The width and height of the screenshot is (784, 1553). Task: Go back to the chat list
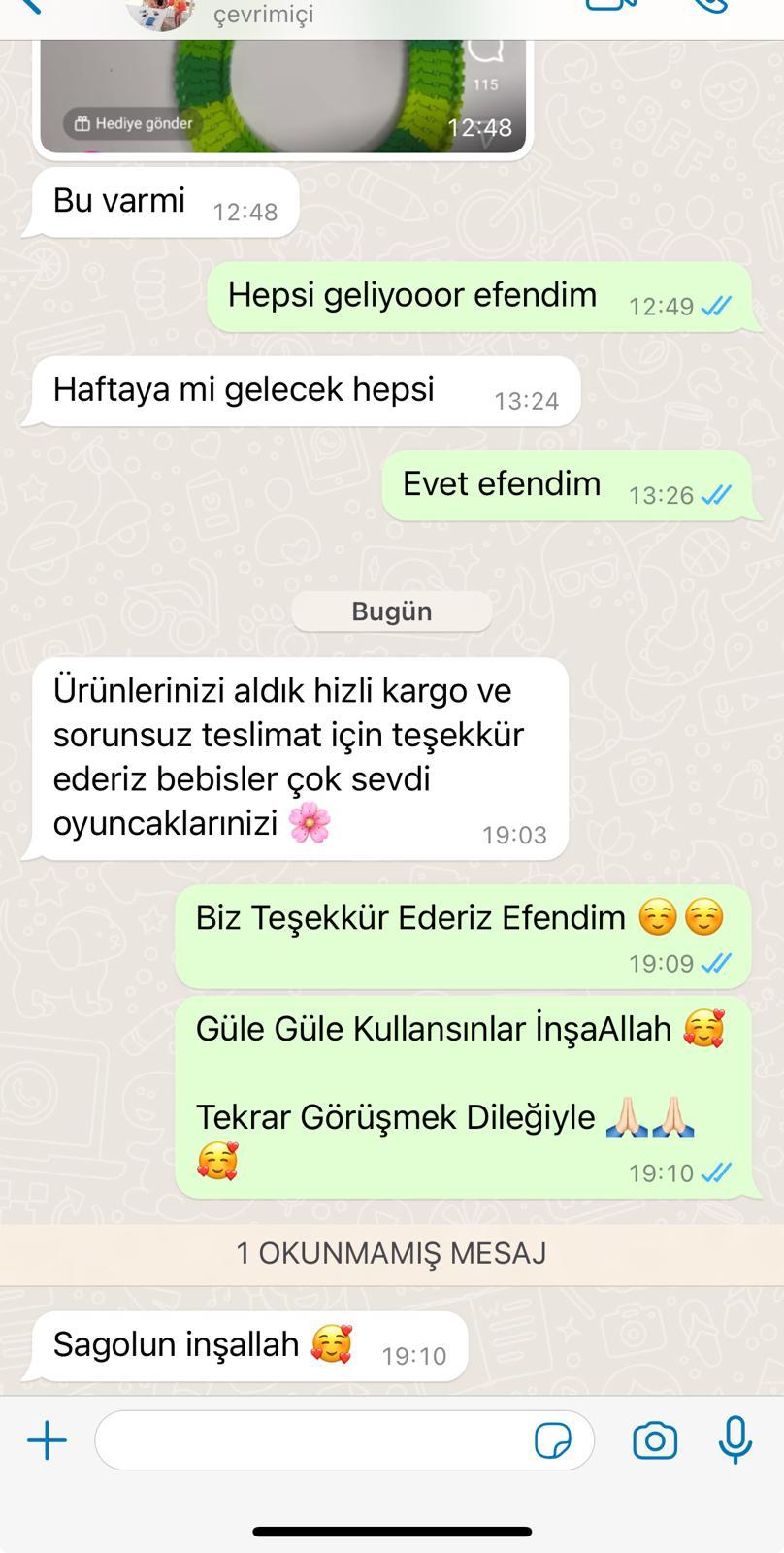tap(29, 6)
